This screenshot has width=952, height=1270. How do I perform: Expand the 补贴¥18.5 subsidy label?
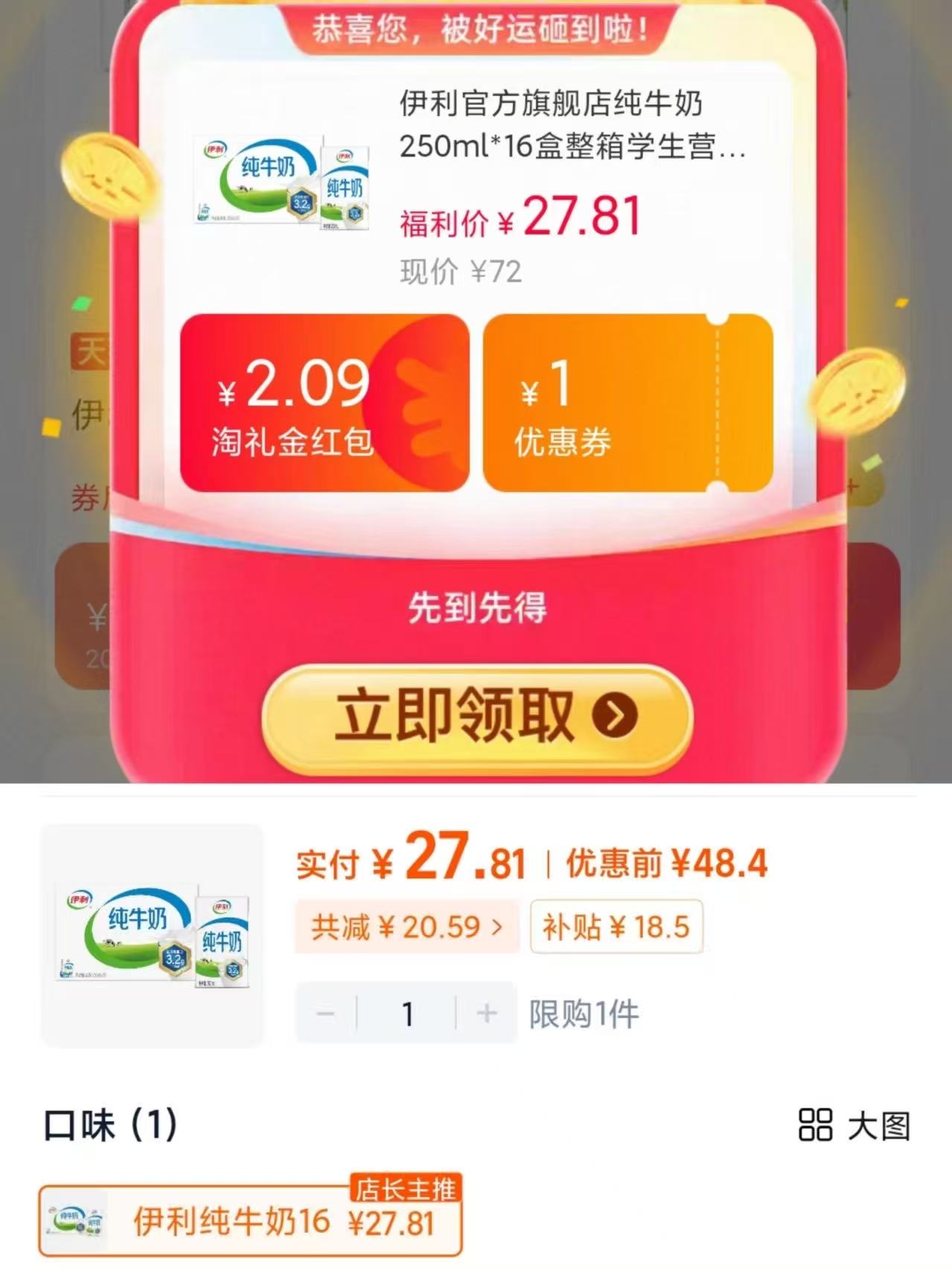click(616, 927)
